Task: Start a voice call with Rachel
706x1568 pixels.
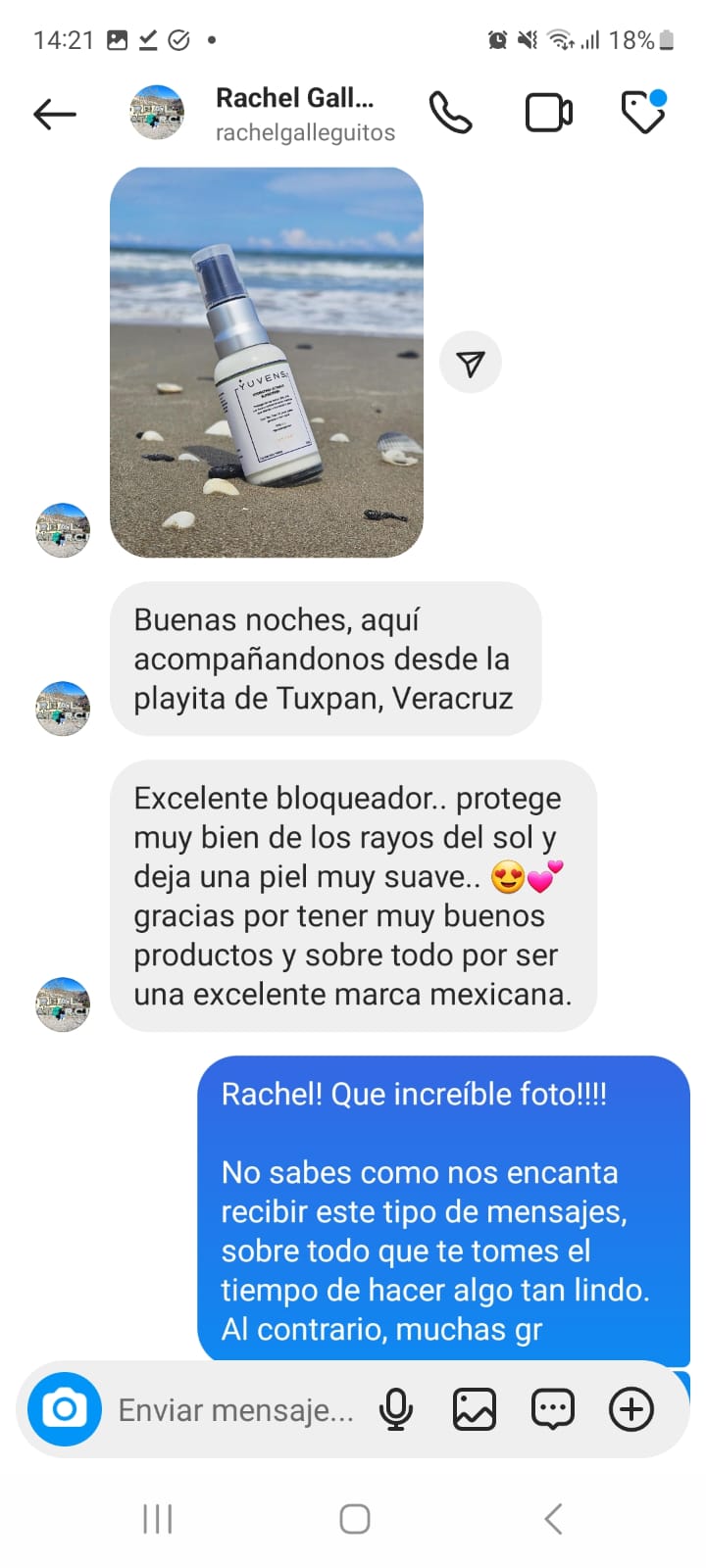Action: tap(451, 114)
